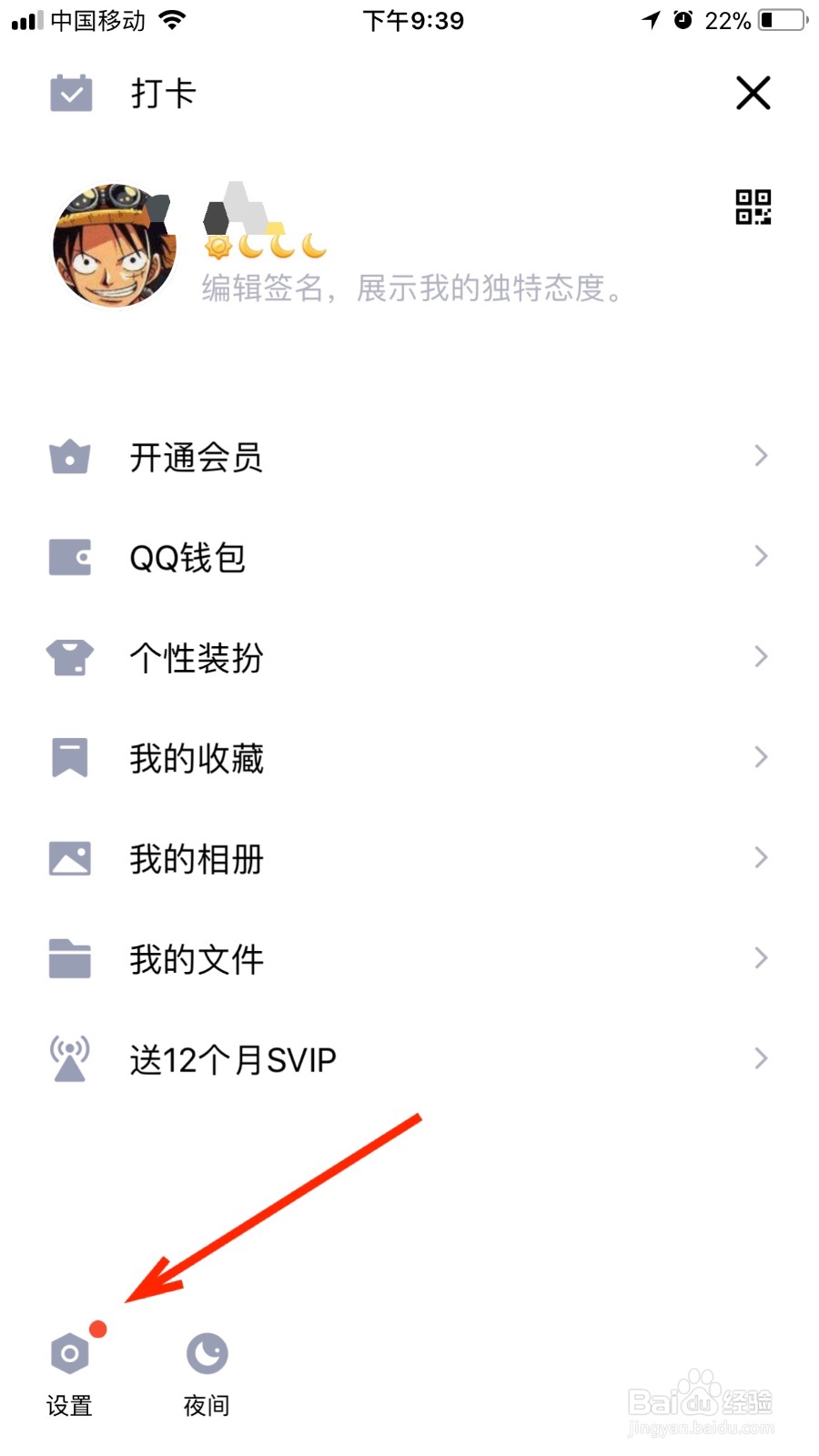Expand 我的收藏 with its chevron
Image resolution: width=819 pixels, height=1456 pixels.
(x=761, y=756)
